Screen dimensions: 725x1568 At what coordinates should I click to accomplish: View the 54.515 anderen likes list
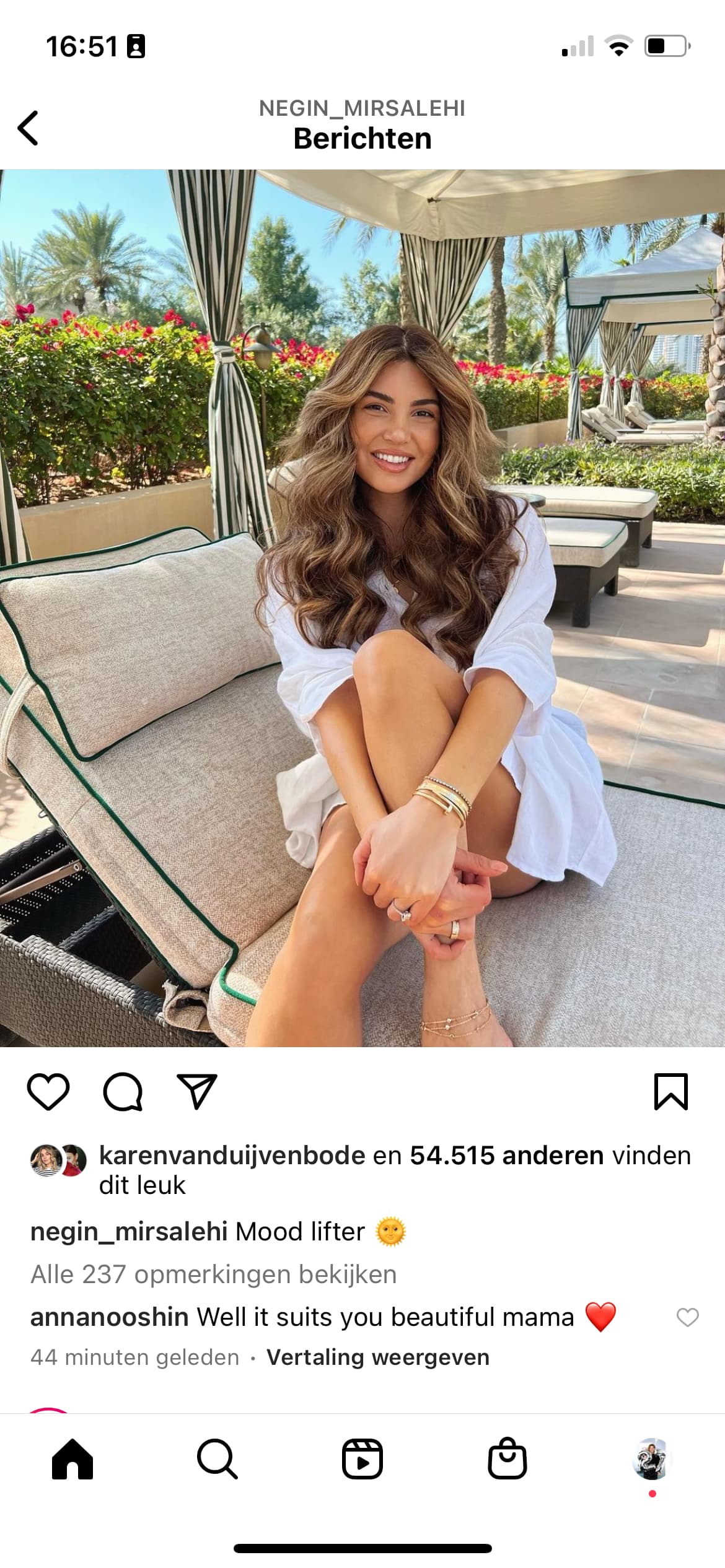[507, 1156]
